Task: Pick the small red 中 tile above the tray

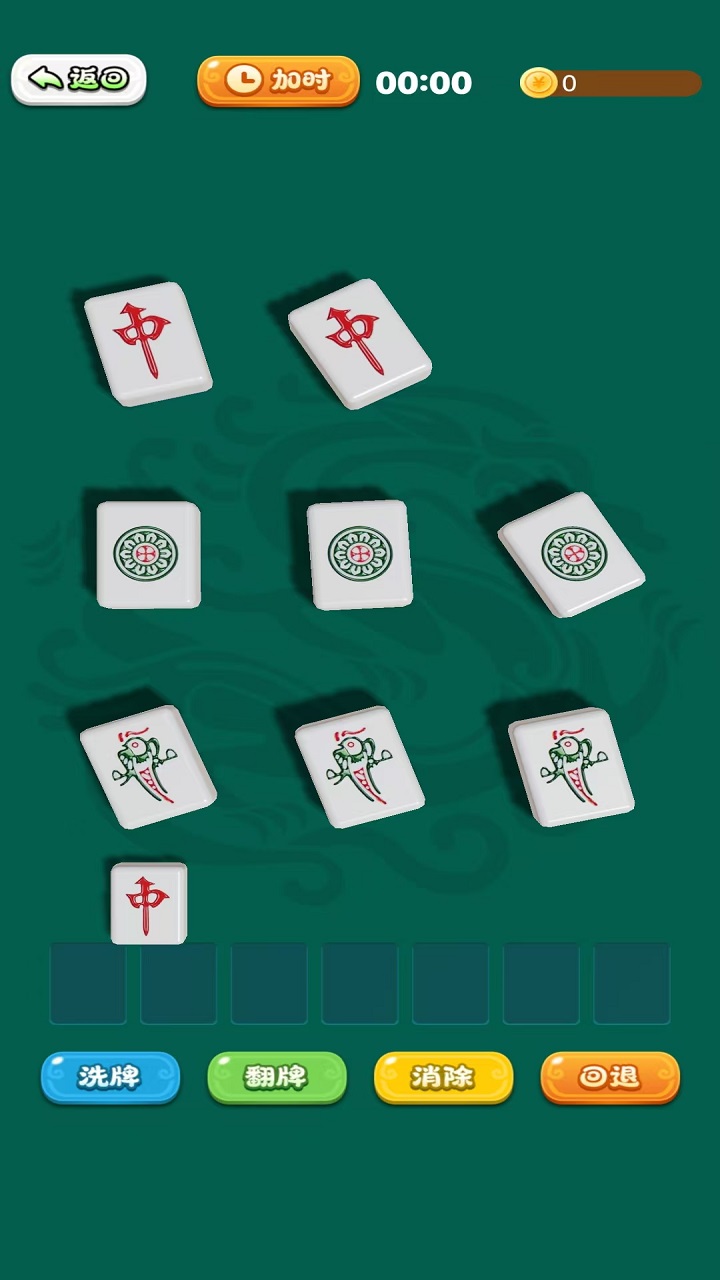Action: 148,903
